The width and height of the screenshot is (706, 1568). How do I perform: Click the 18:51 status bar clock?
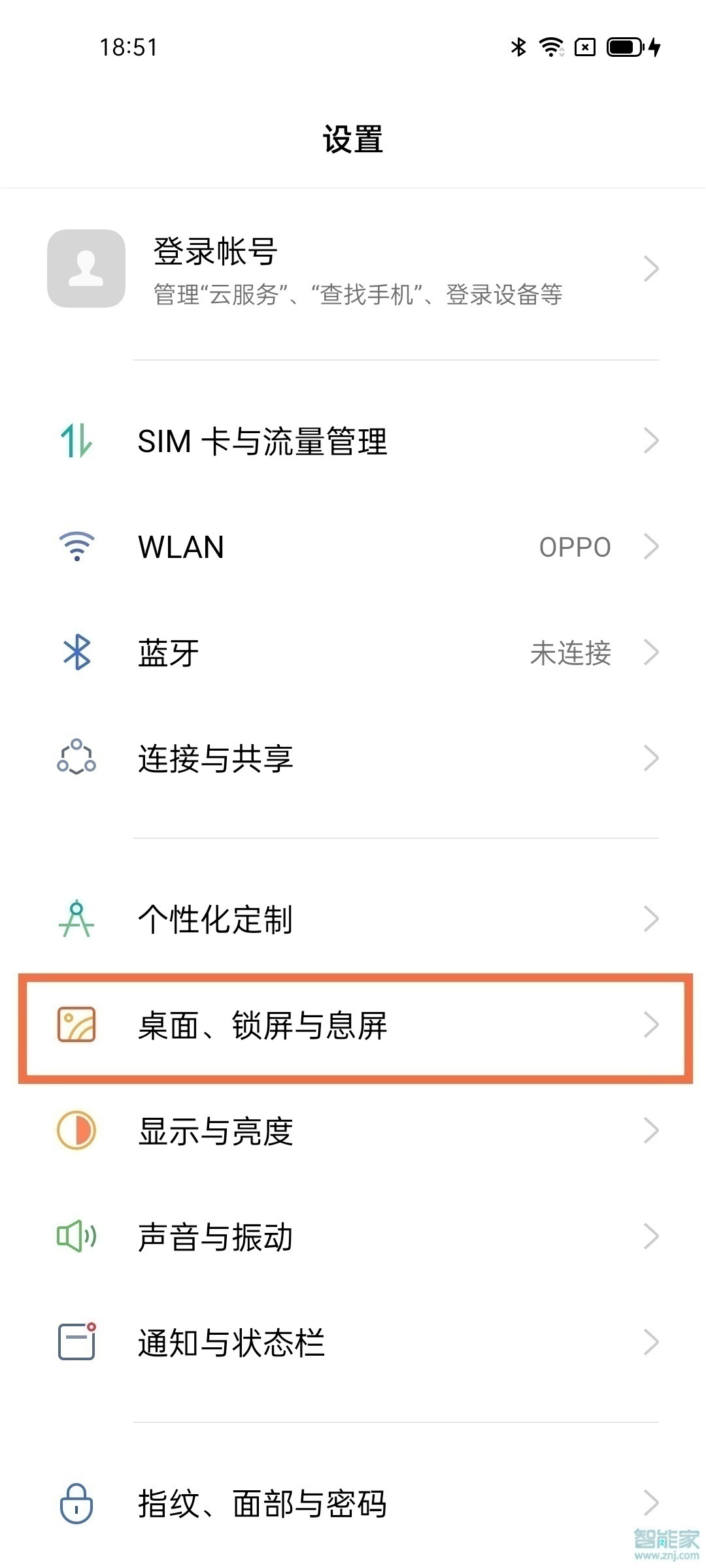pyautogui.click(x=128, y=47)
